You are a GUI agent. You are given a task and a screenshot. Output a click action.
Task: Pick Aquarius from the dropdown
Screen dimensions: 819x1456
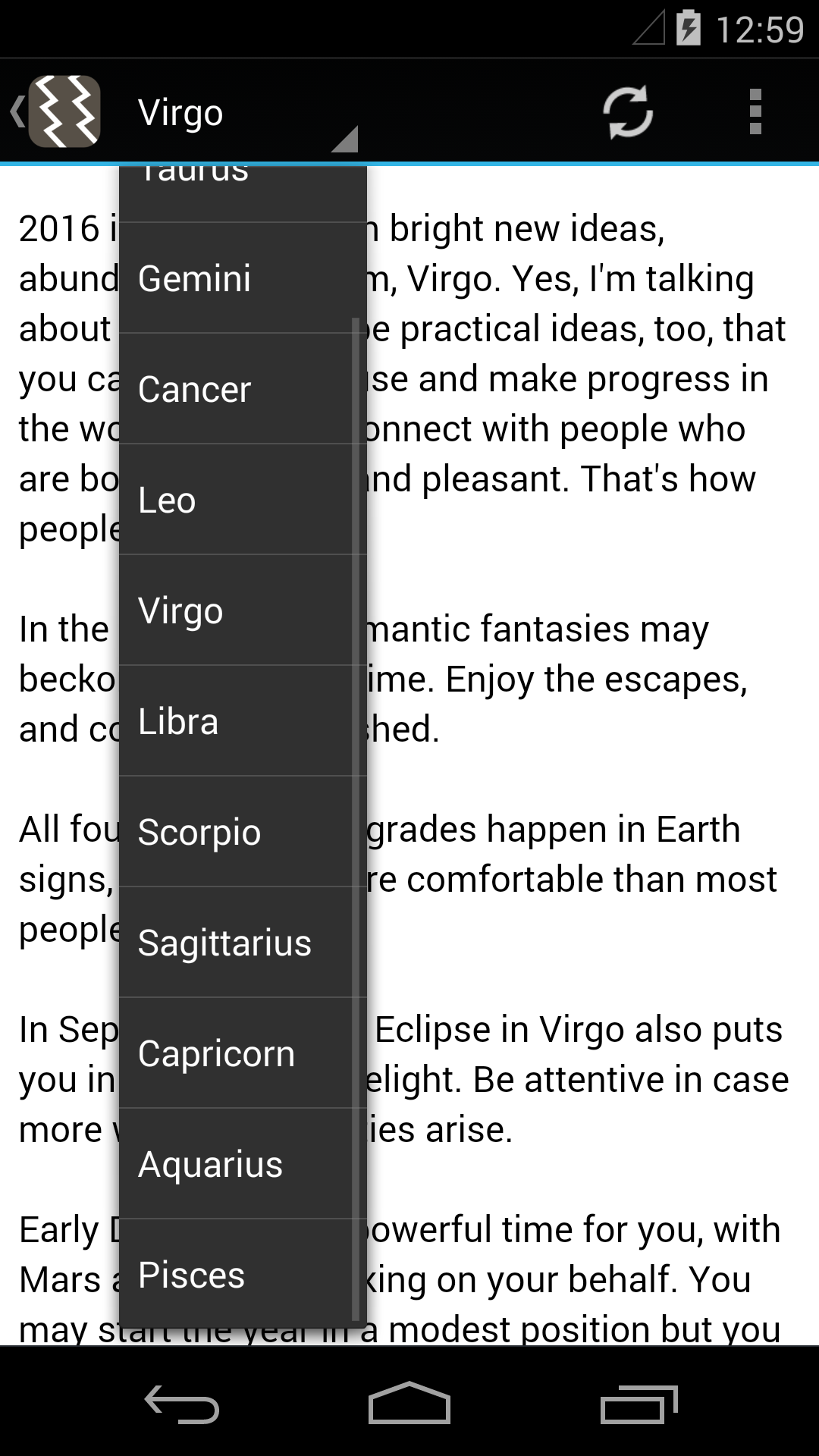[x=241, y=1164]
